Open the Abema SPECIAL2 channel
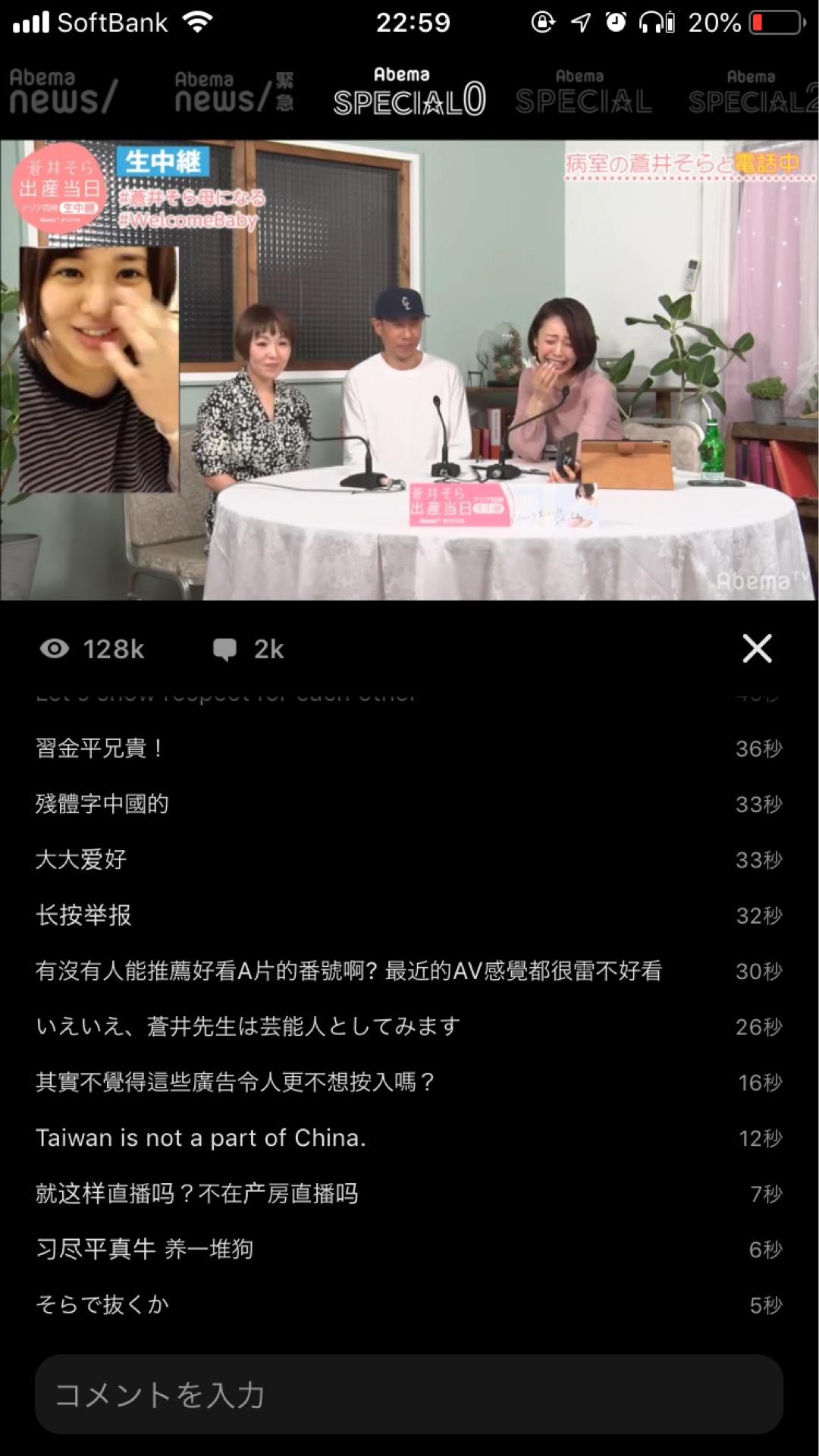Screen dimensions: 819x1456 point(752,93)
